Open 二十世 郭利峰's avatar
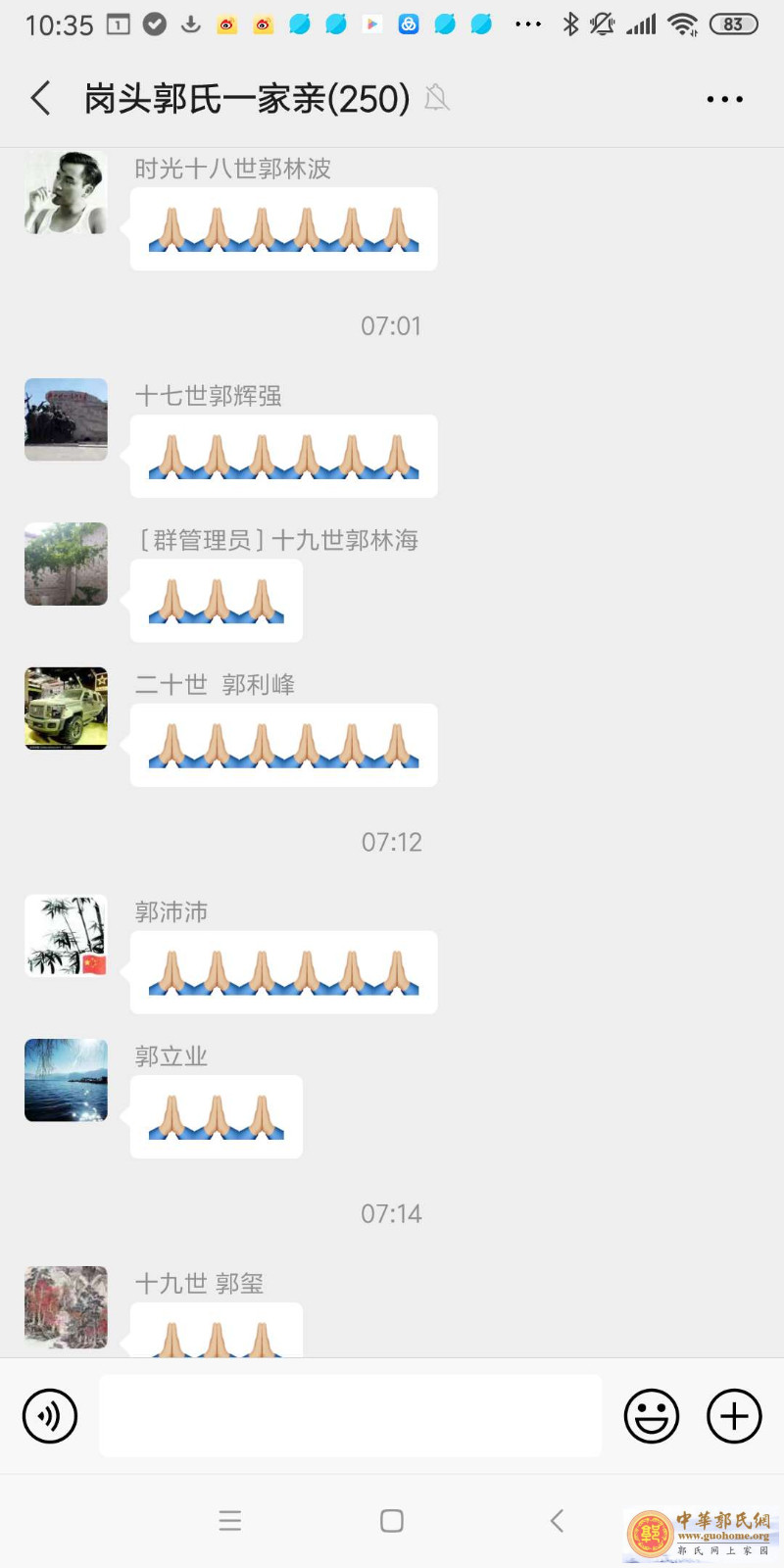This screenshot has height=1568, width=784. click(x=66, y=709)
